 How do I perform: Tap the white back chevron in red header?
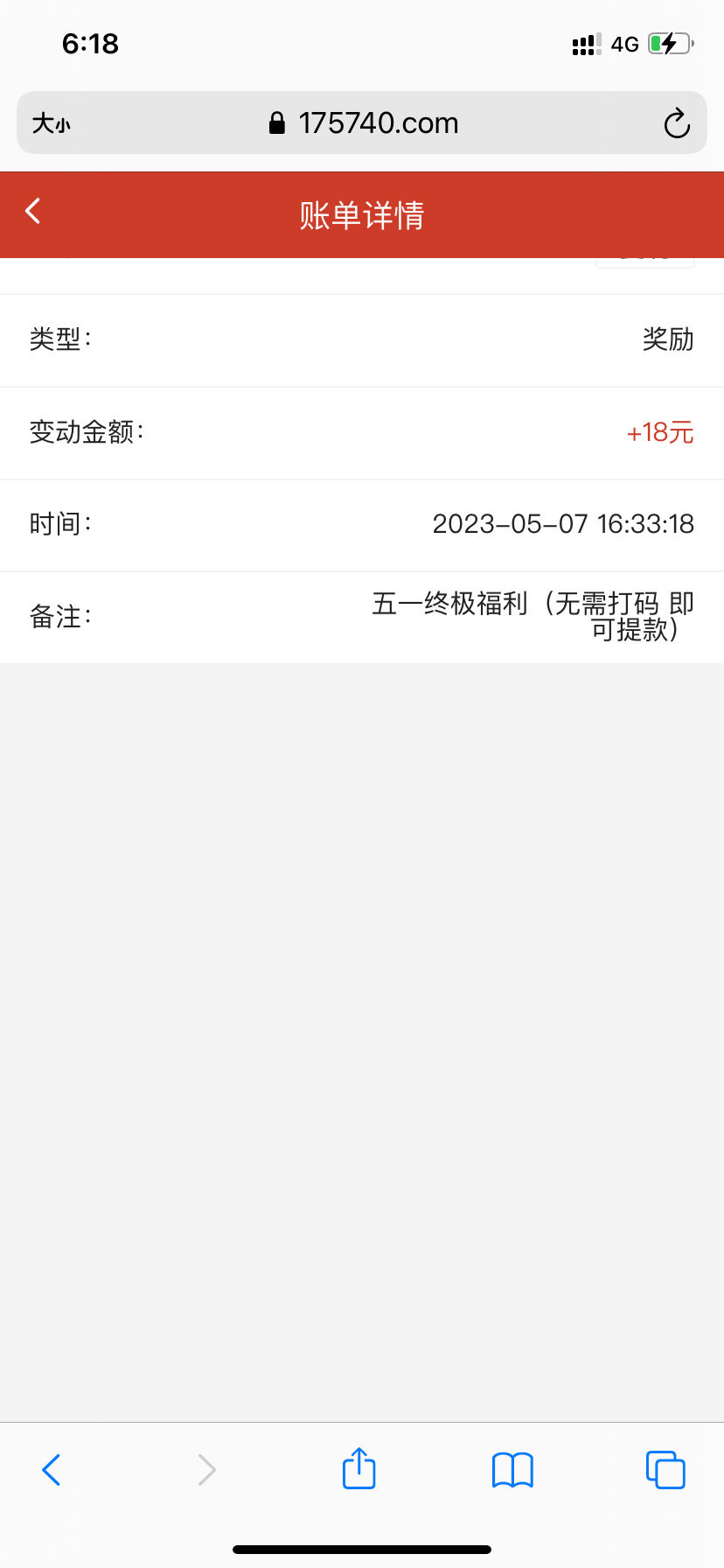pyautogui.click(x=32, y=211)
